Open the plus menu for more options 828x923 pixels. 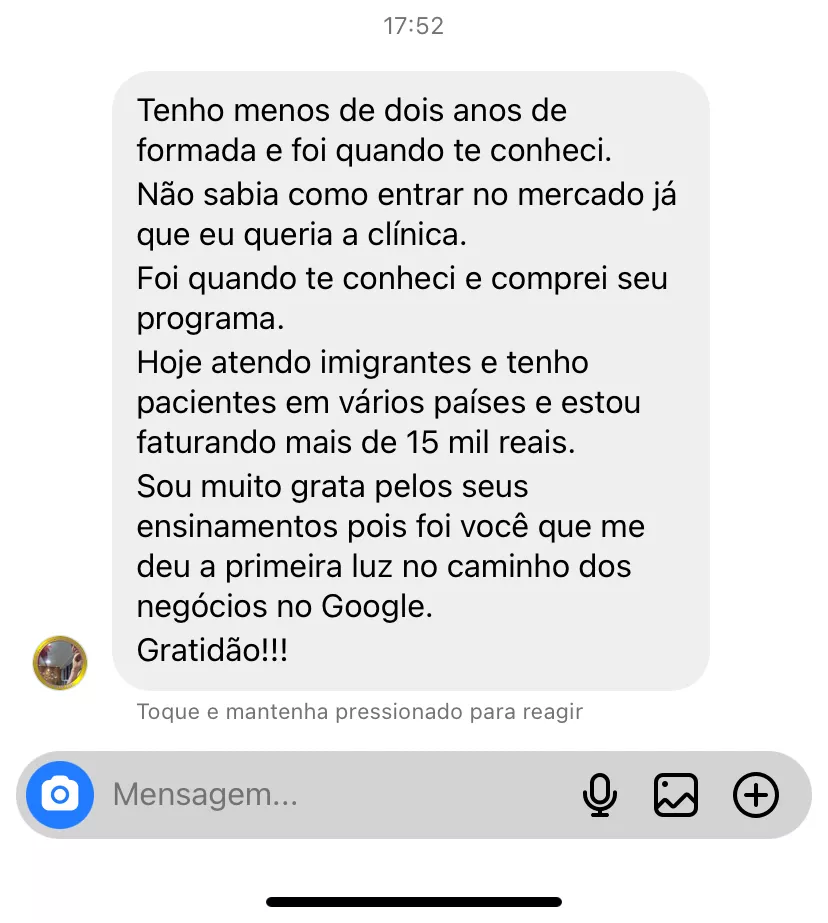click(756, 795)
